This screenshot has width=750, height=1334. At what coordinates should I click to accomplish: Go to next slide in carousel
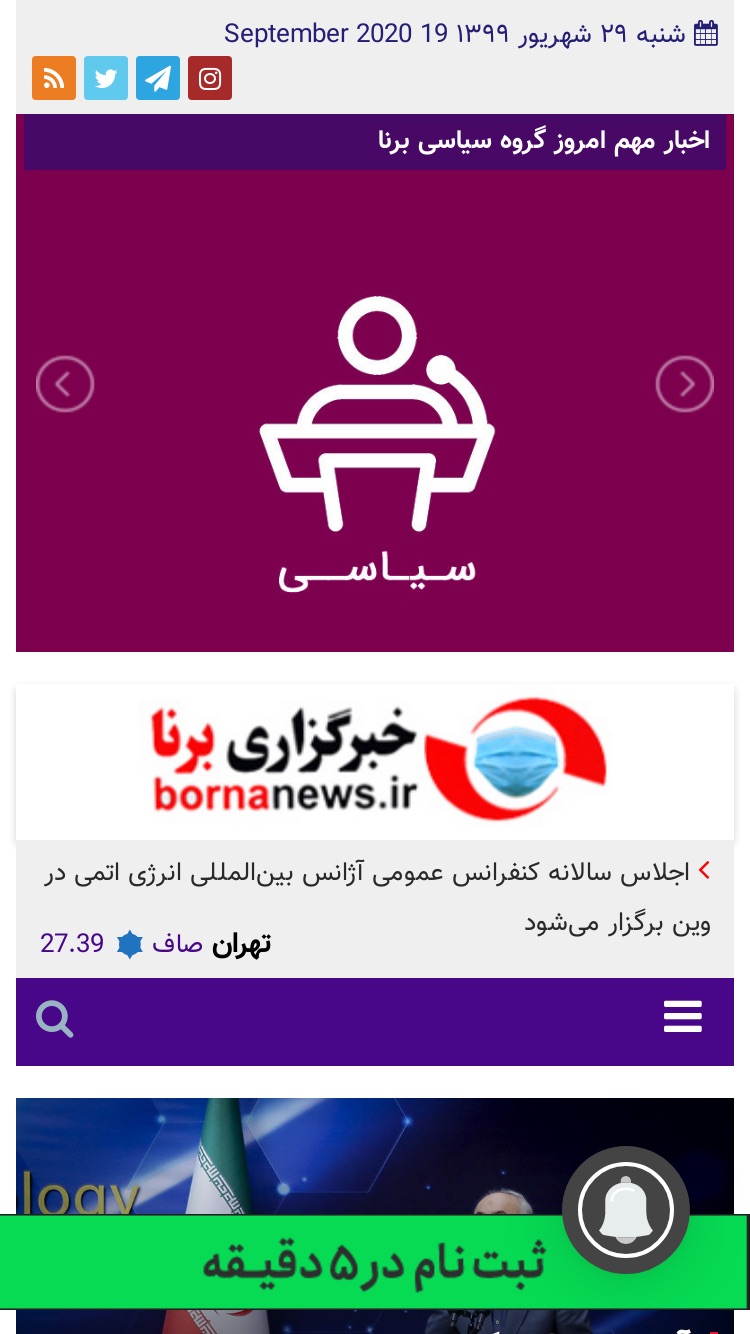[685, 384]
